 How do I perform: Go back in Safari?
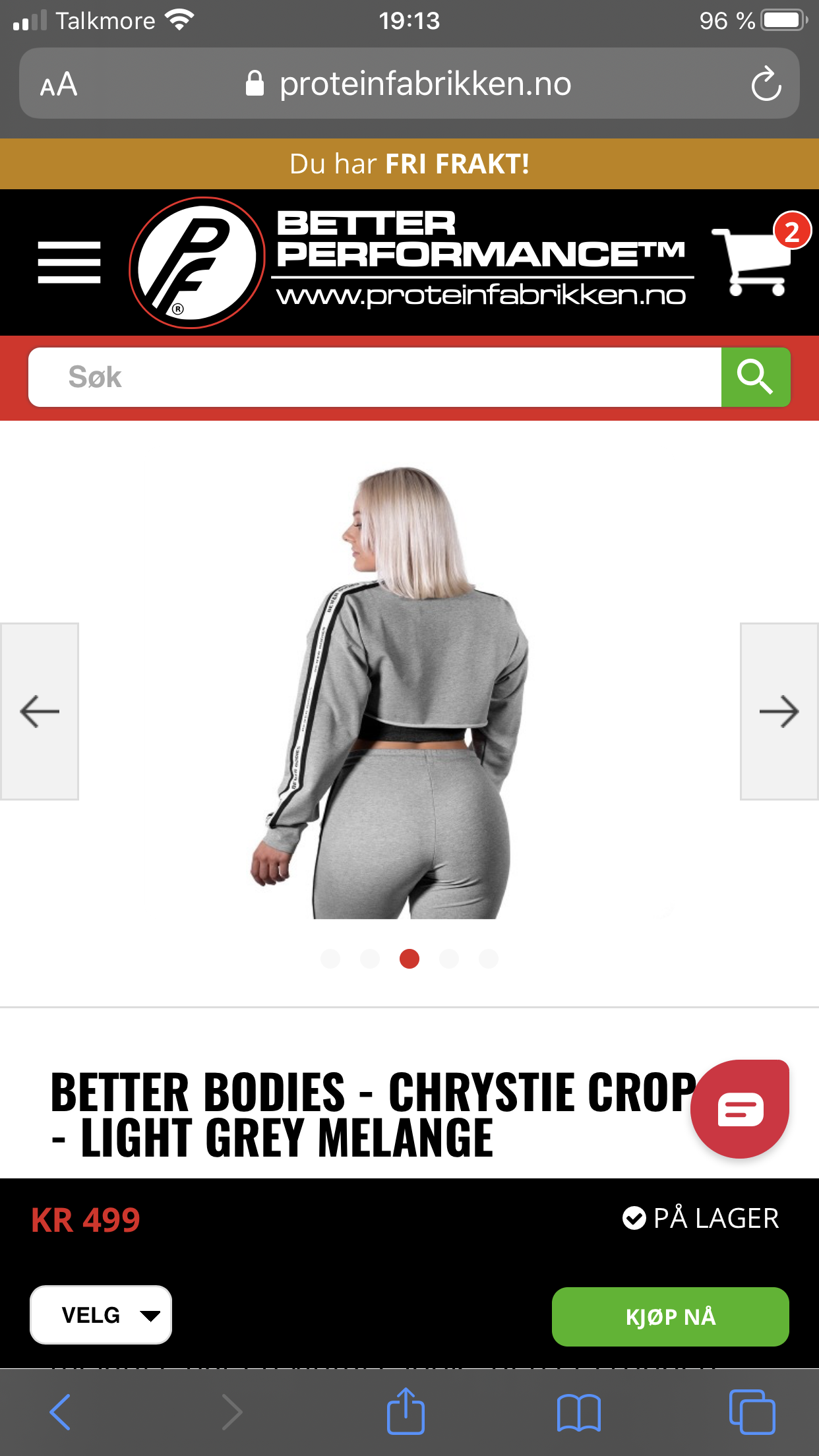[x=60, y=1412]
